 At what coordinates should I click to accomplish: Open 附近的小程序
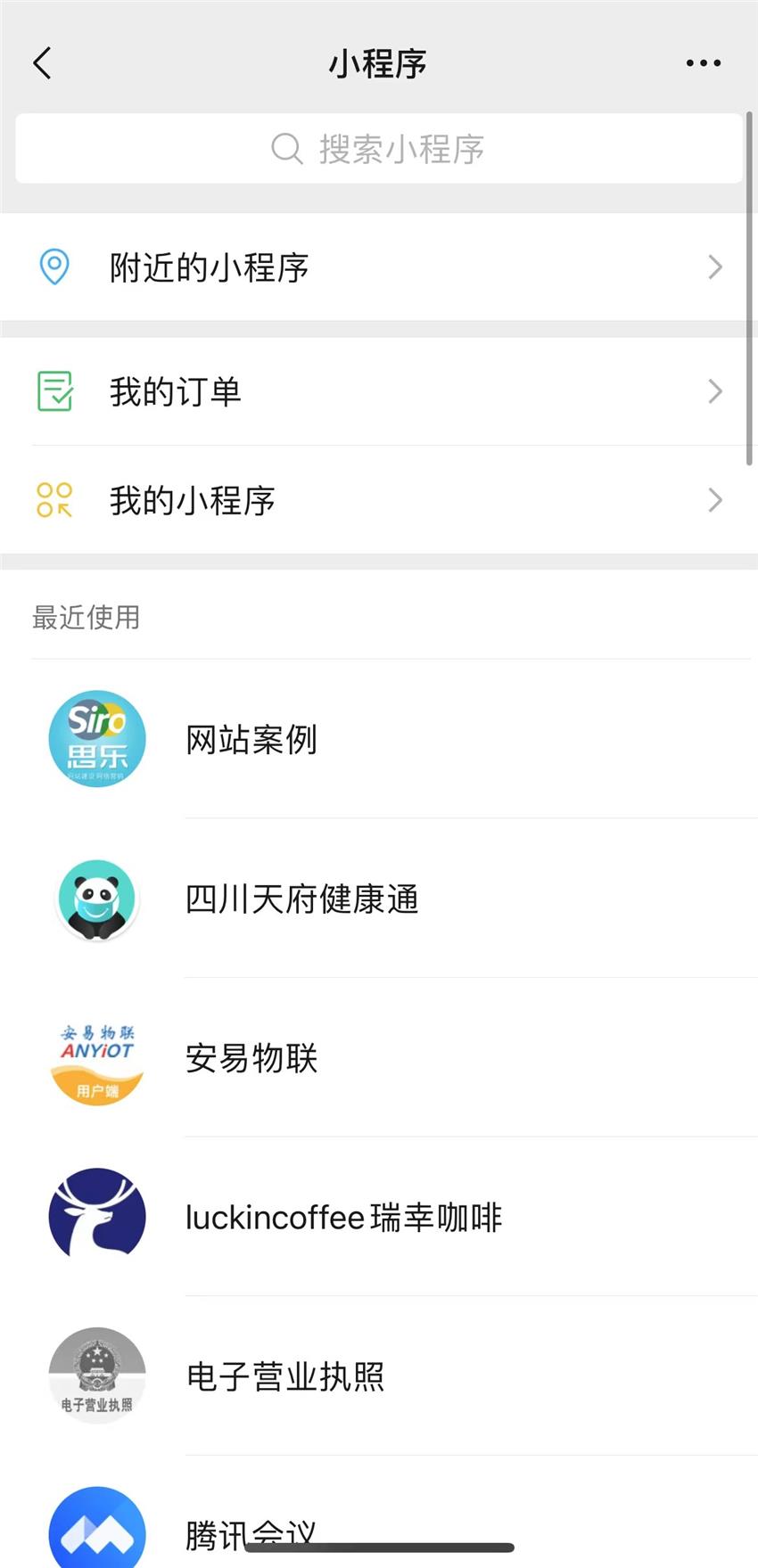pos(379,267)
